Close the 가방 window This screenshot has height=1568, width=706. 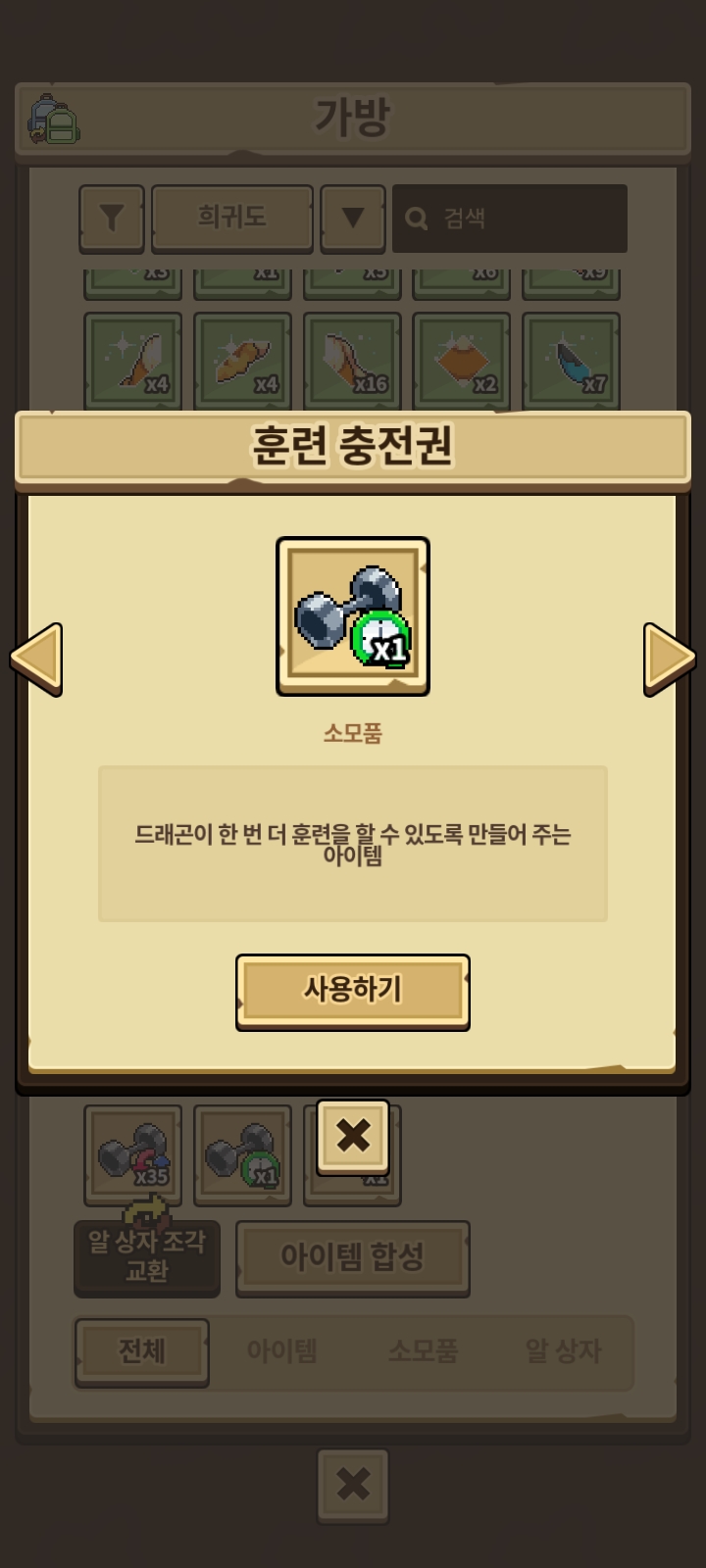point(353,1485)
